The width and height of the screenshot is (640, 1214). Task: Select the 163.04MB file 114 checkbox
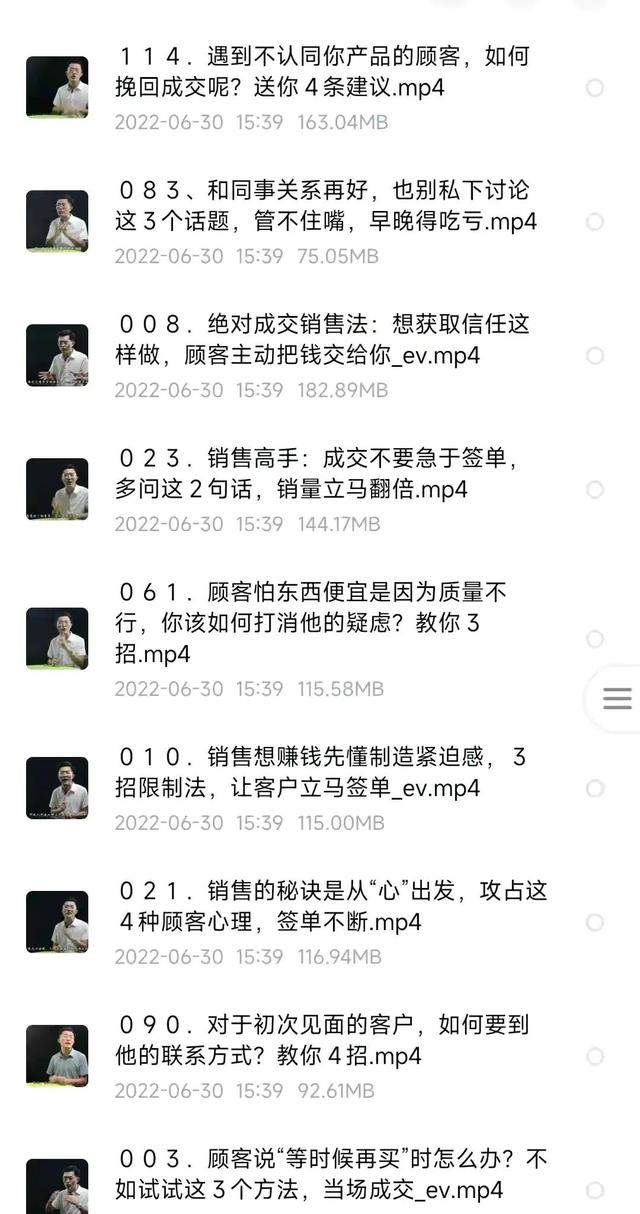(x=594, y=88)
